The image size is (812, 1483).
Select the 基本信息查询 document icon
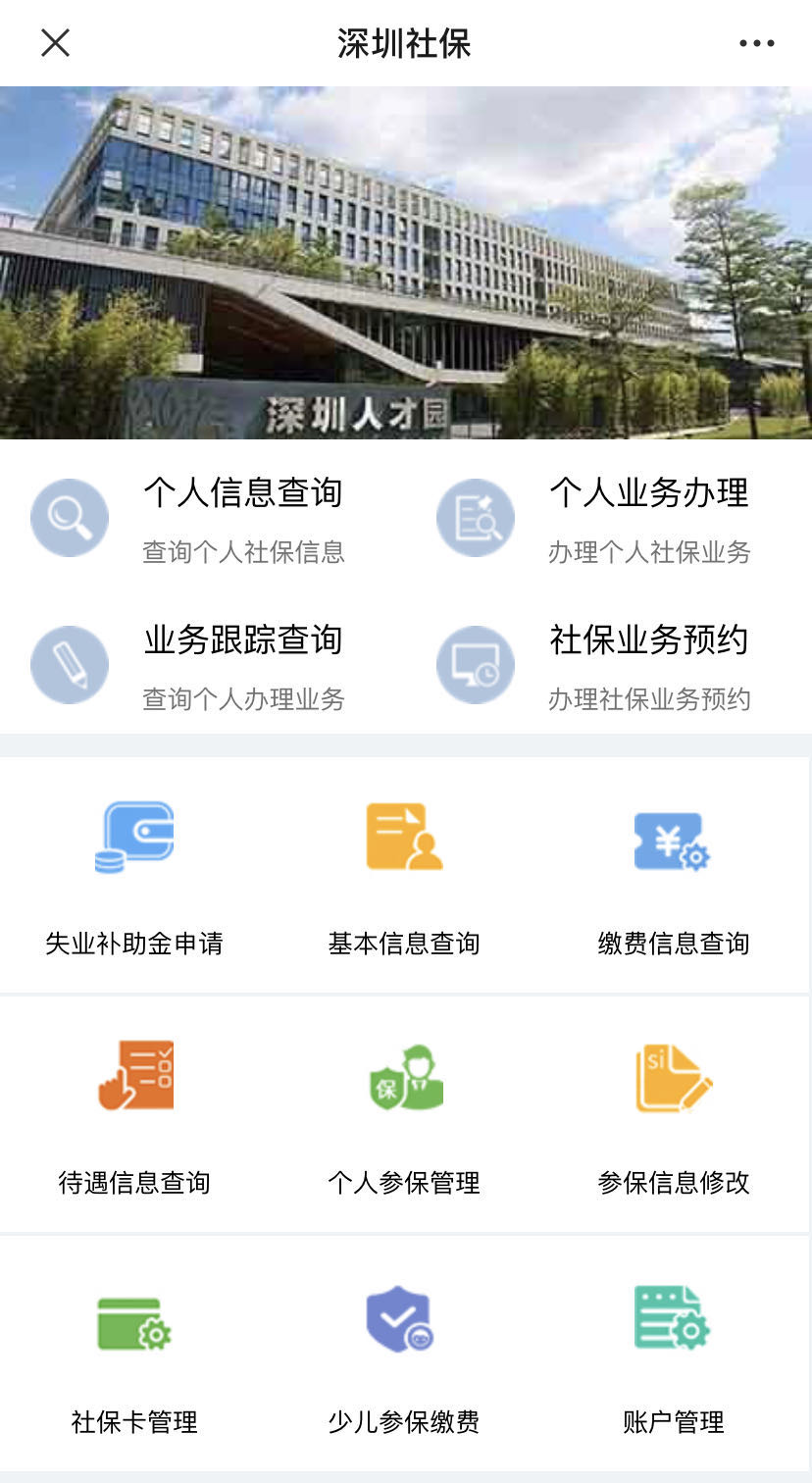[402, 835]
